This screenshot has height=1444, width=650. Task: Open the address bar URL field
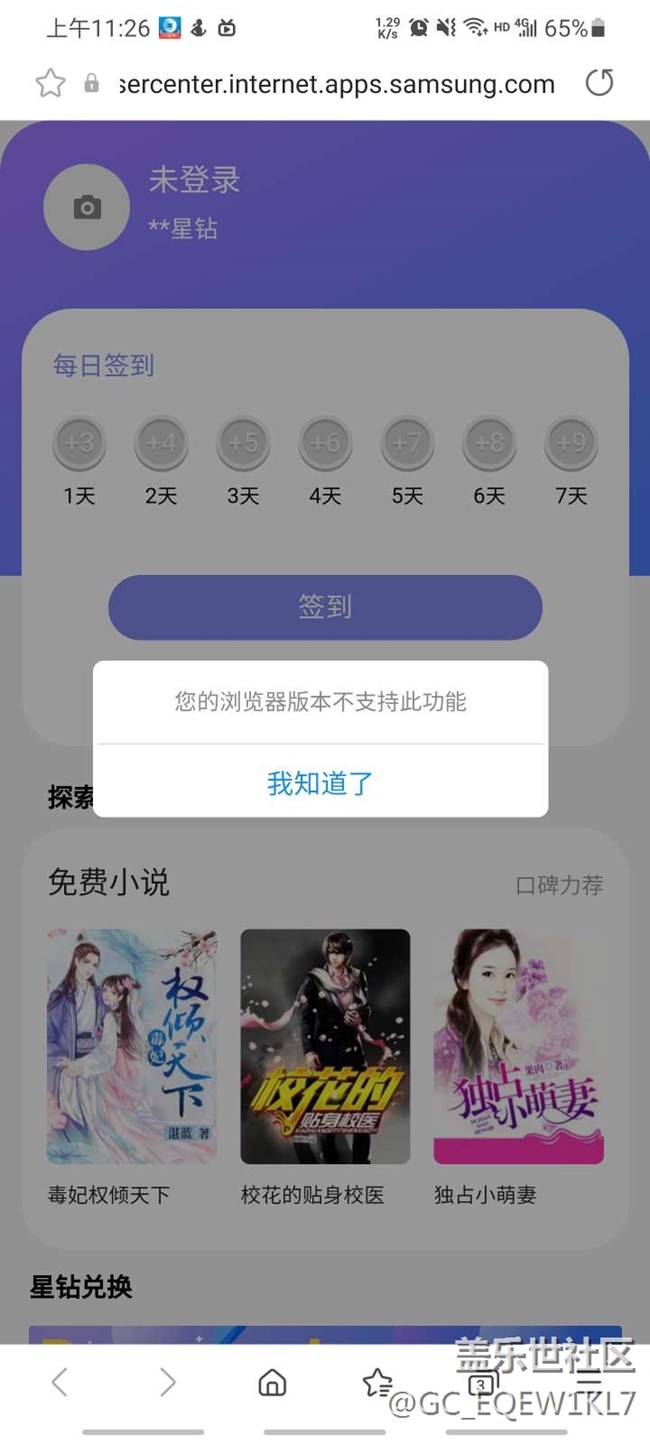[335, 84]
